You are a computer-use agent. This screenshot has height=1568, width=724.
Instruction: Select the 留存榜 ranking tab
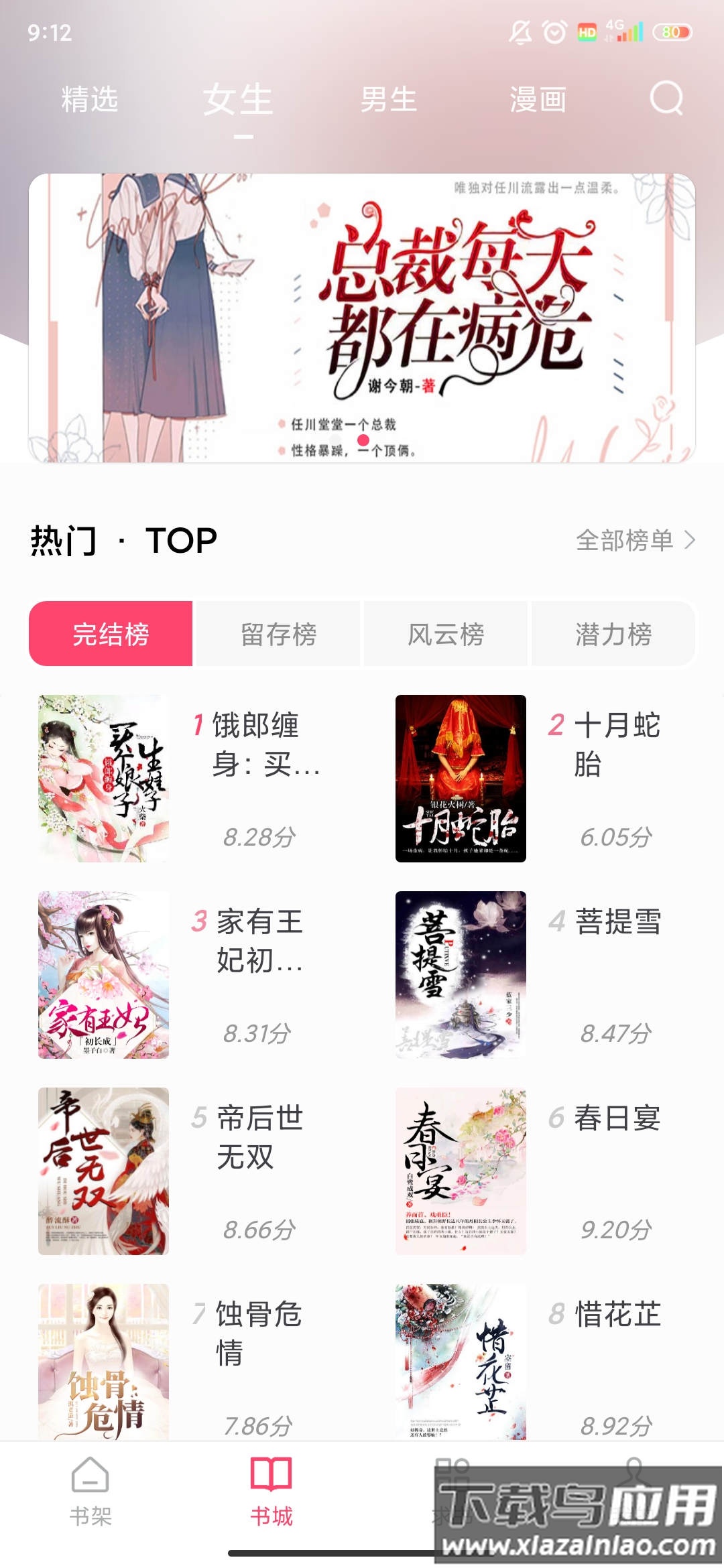point(278,633)
